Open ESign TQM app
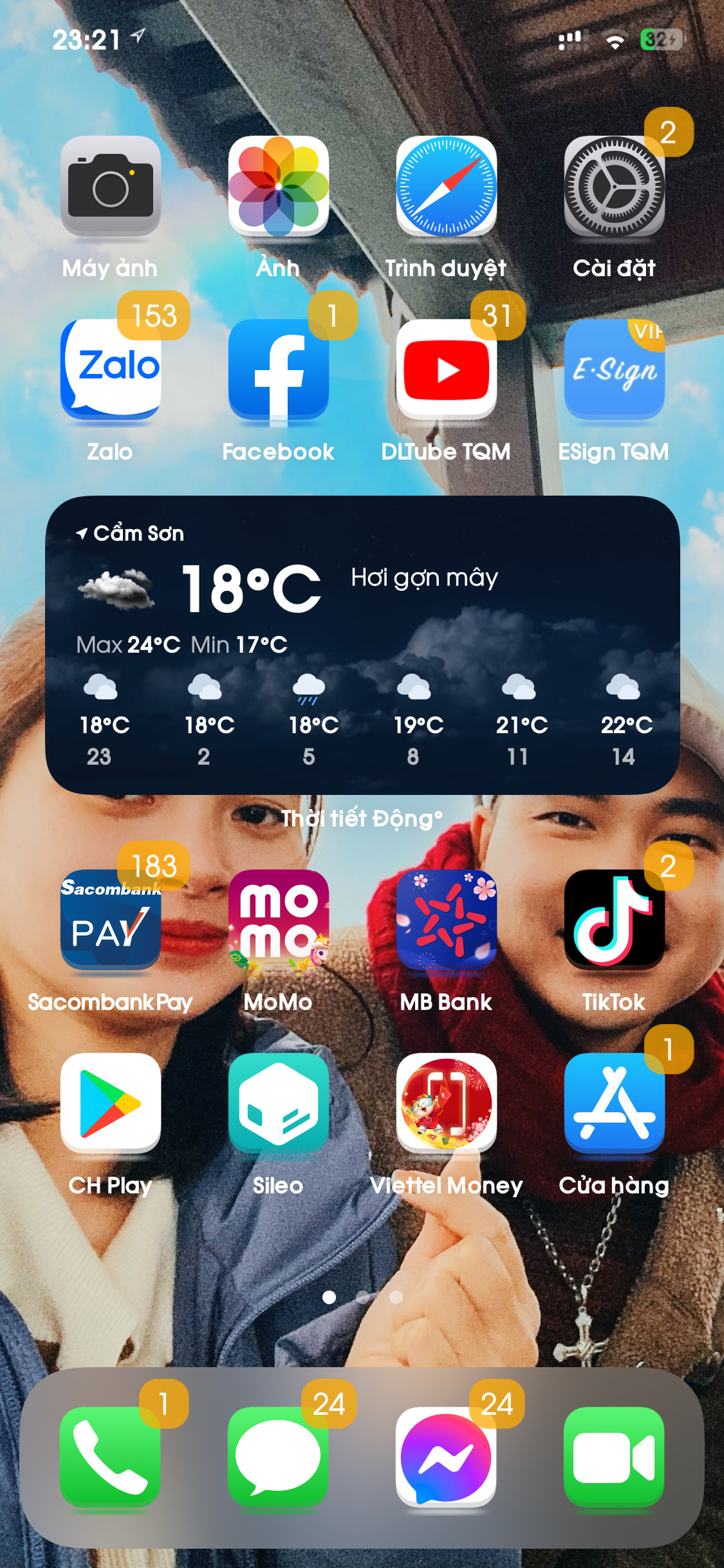This screenshot has height=1568, width=724. pos(614,369)
